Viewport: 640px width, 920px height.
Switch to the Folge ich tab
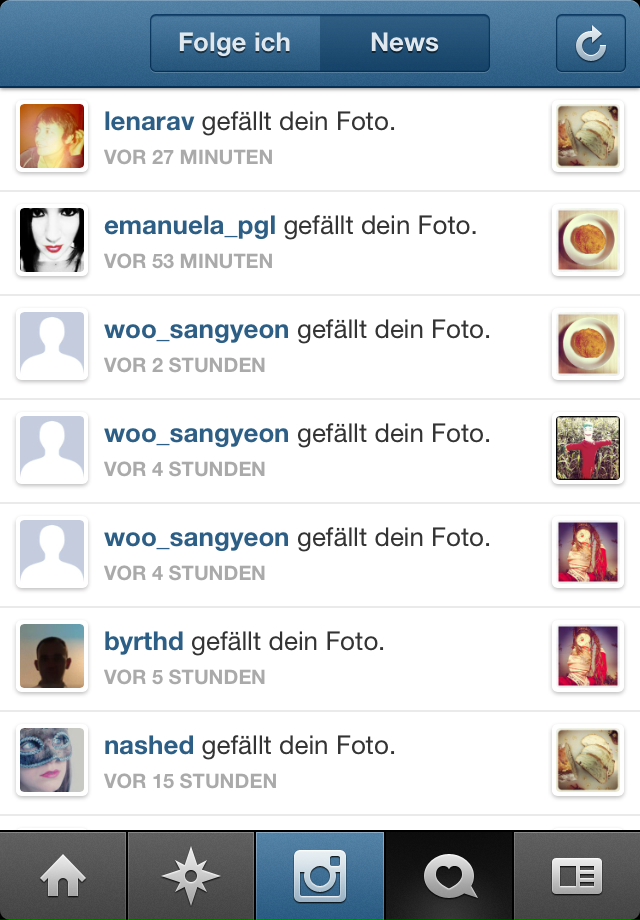pos(235,43)
